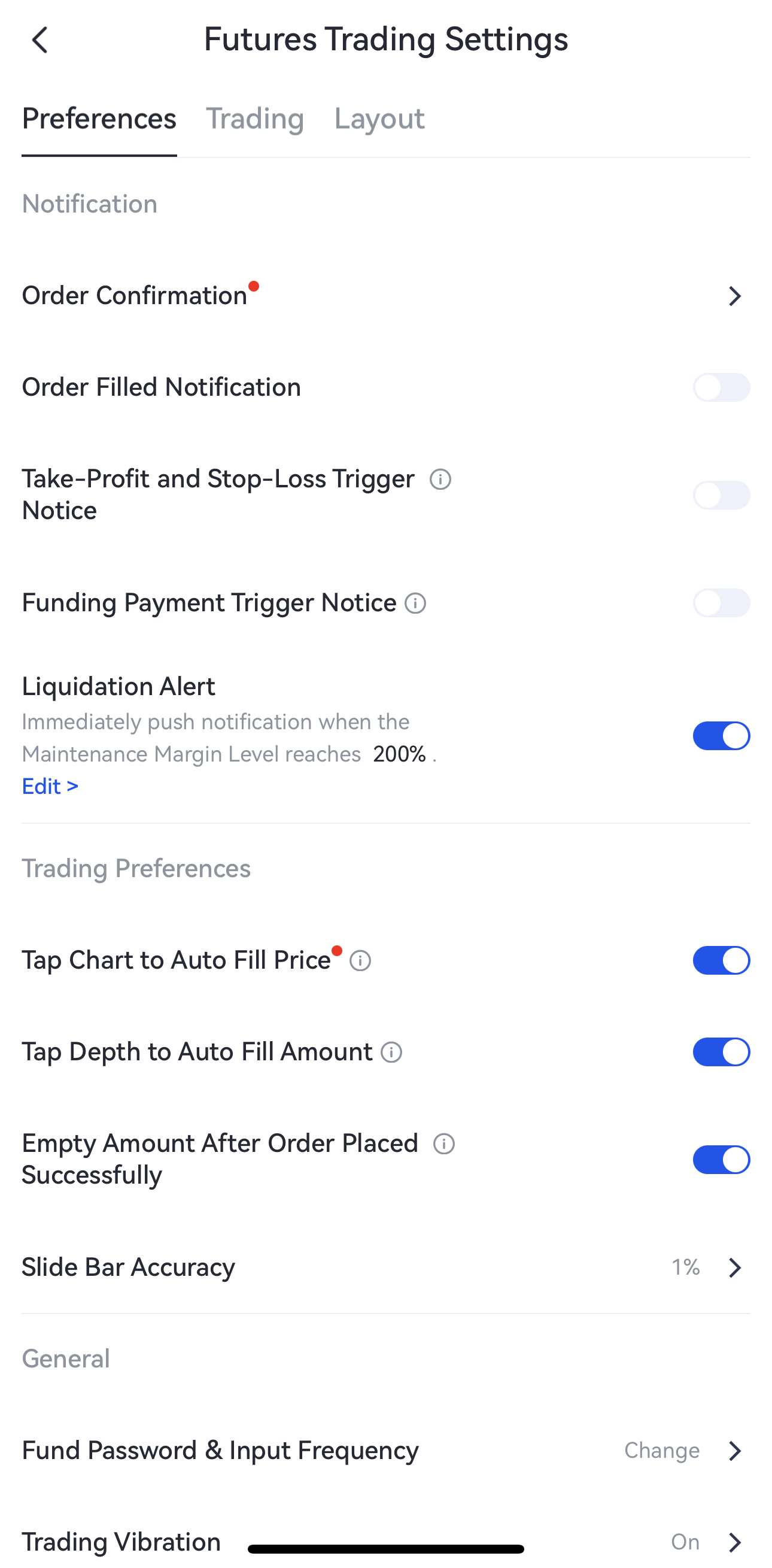Image resolution: width=772 pixels, height=1568 pixels.
Task: View info about Empty Amount After Order Placed
Action: tap(444, 1144)
